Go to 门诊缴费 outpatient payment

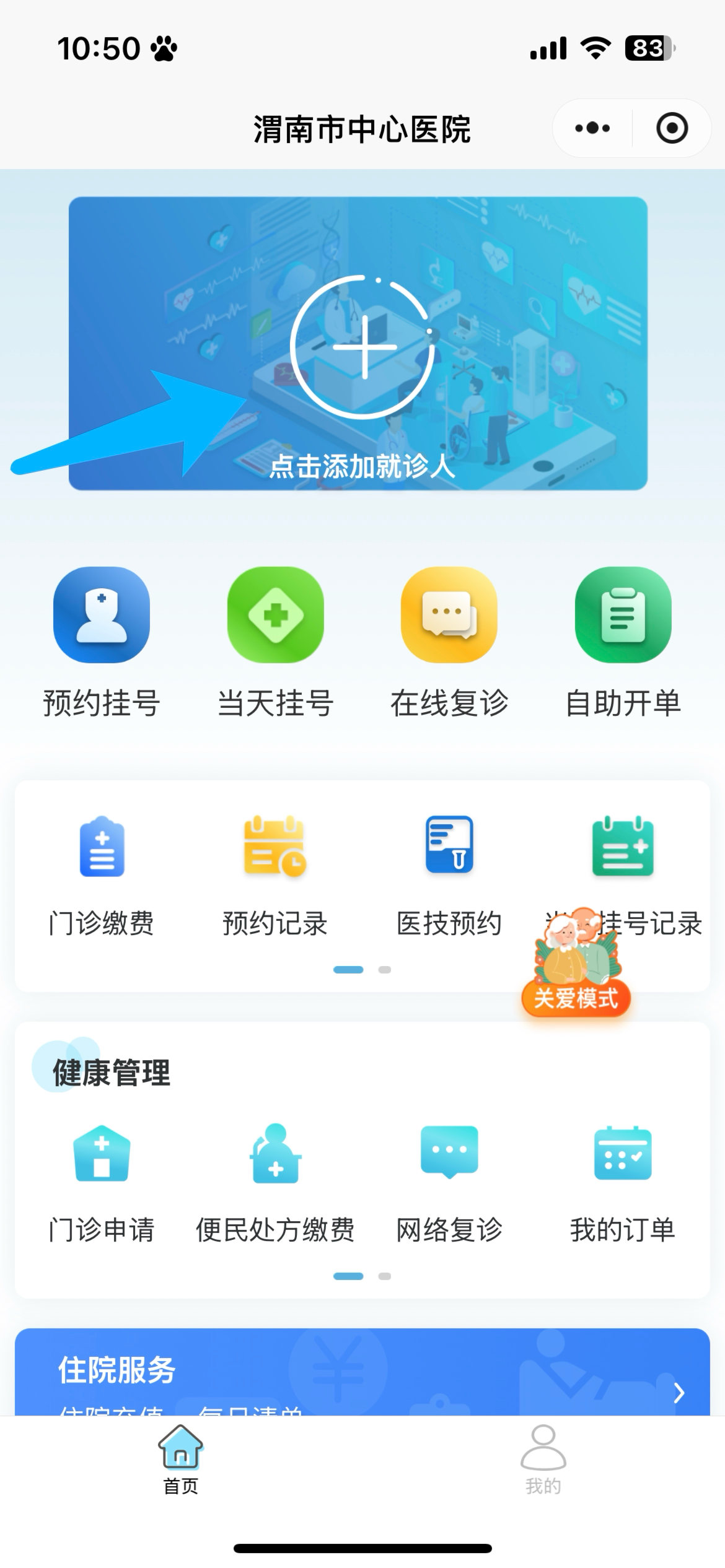102,874
